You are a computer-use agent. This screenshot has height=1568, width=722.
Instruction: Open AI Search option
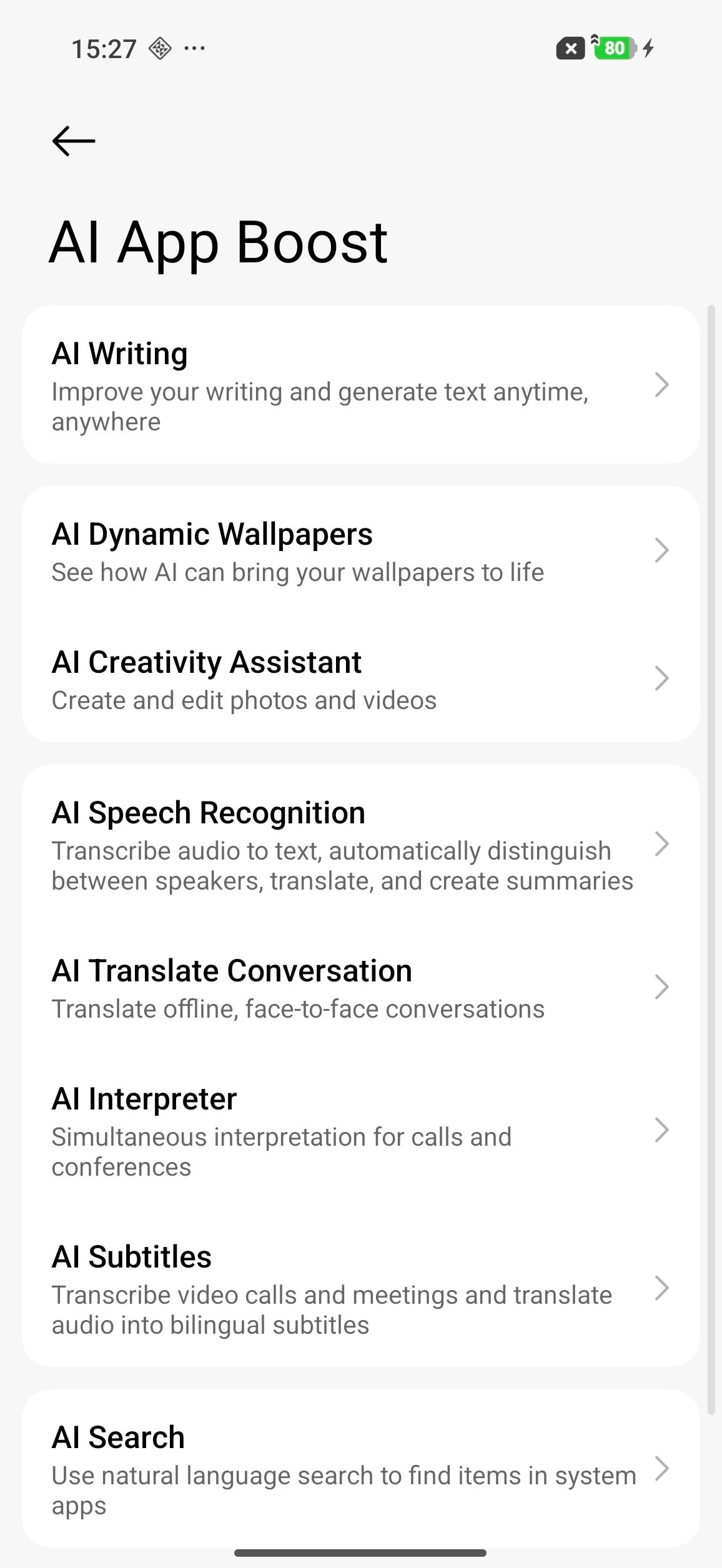[x=360, y=1469]
